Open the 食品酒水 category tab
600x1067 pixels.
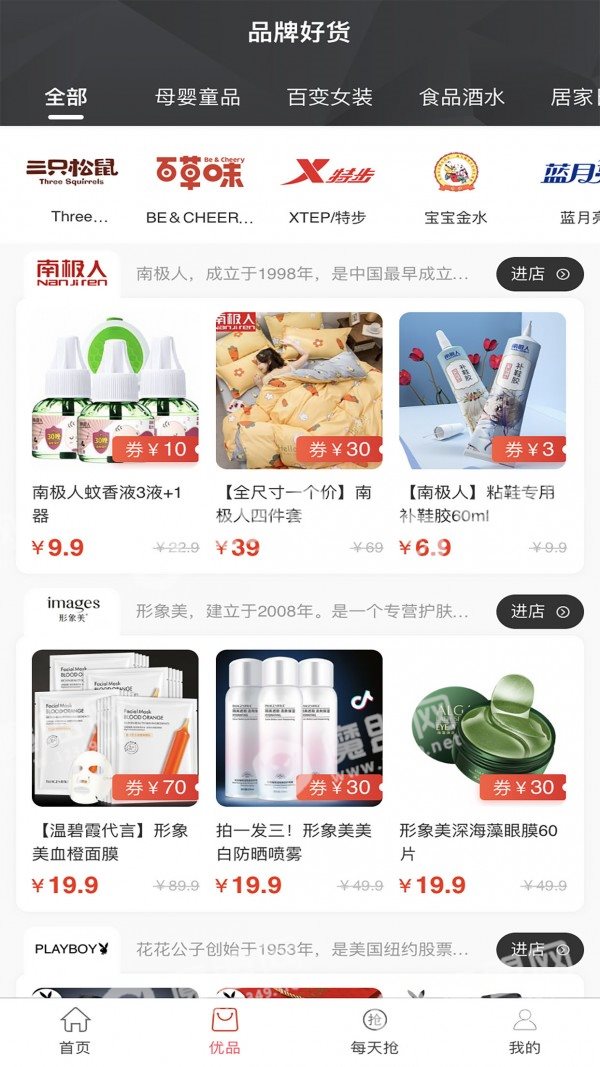462,97
